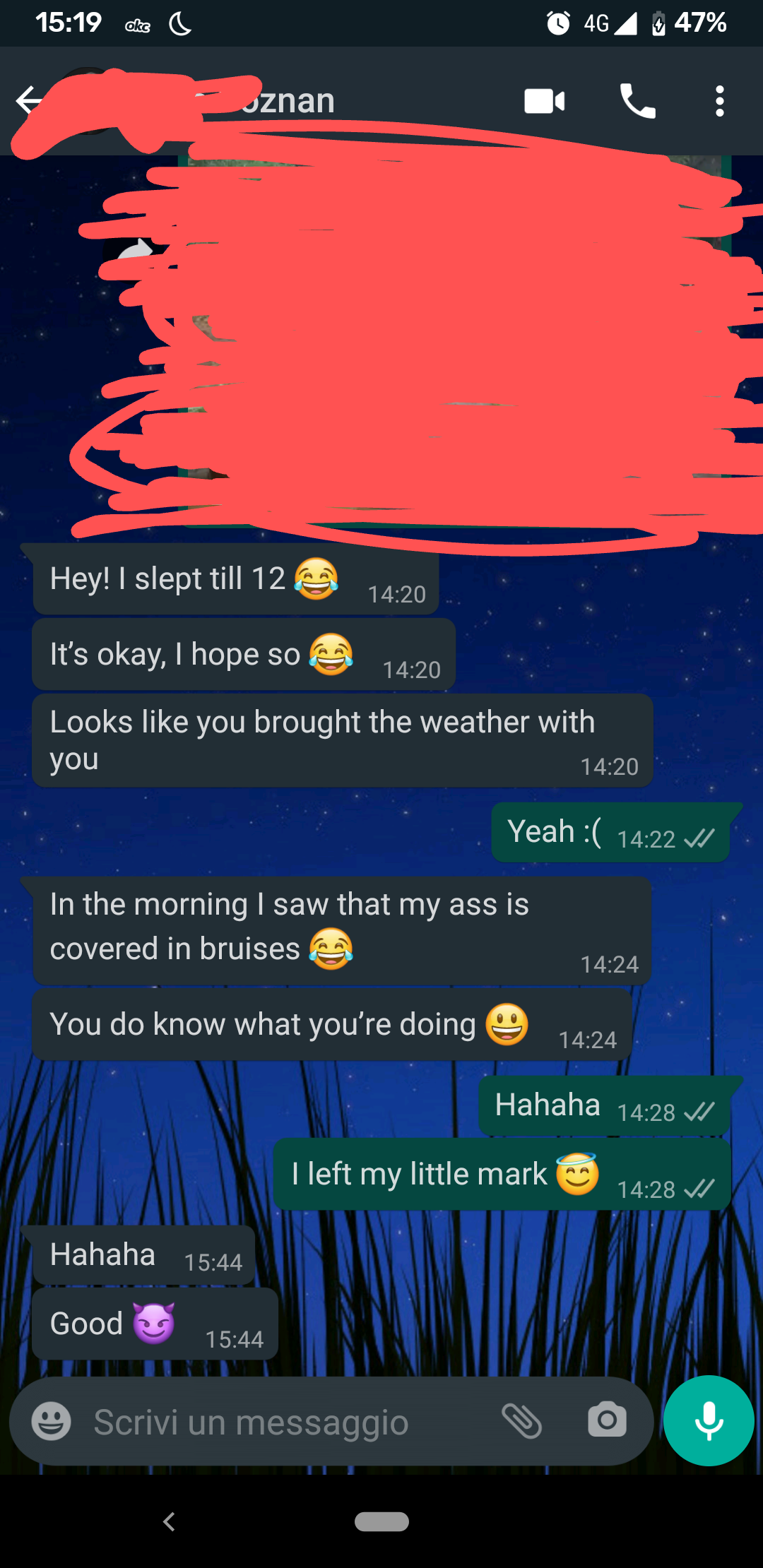Attach a file with the paperclip
763x1568 pixels.
coord(521,1421)
